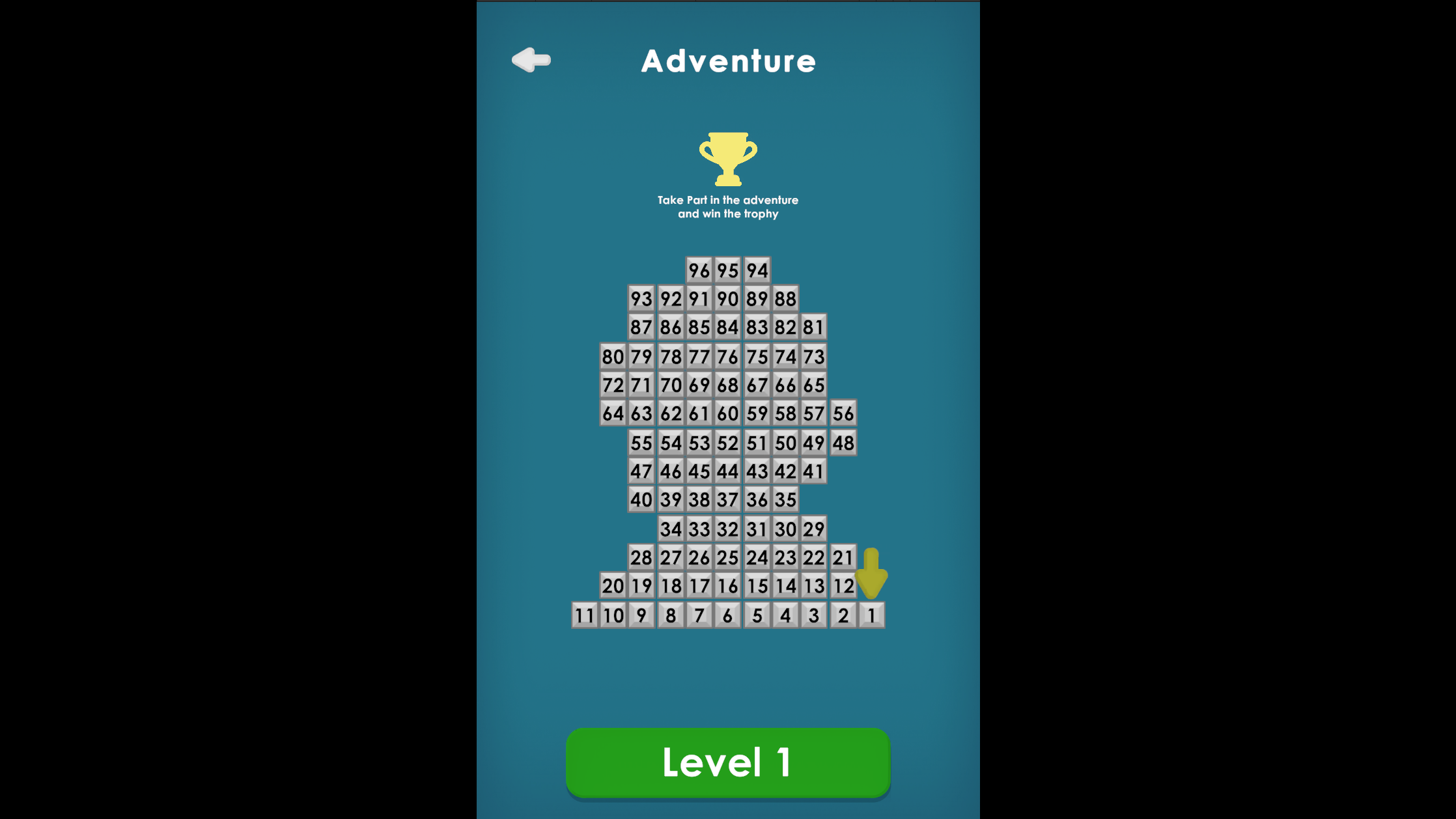
Task: Select level tile 2
Action: tap(843, 615)
